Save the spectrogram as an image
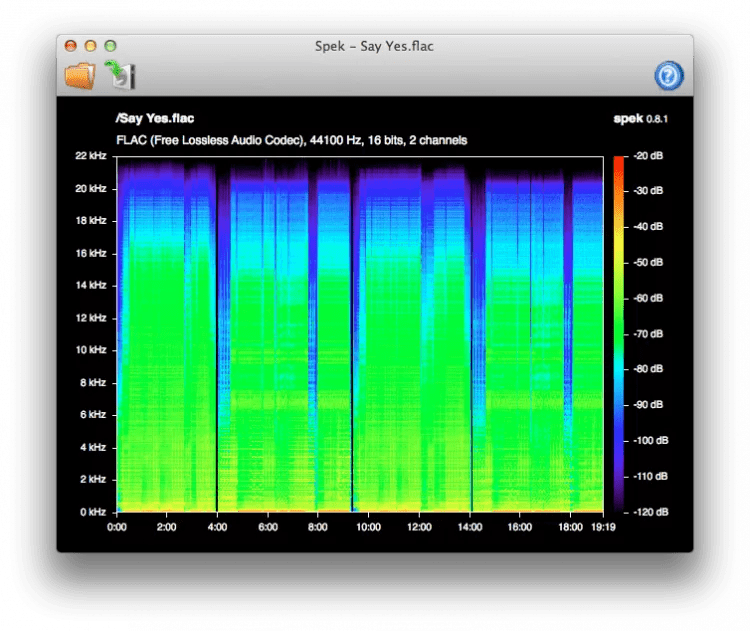Screen dimensions: 750x631 pos(120,74)
